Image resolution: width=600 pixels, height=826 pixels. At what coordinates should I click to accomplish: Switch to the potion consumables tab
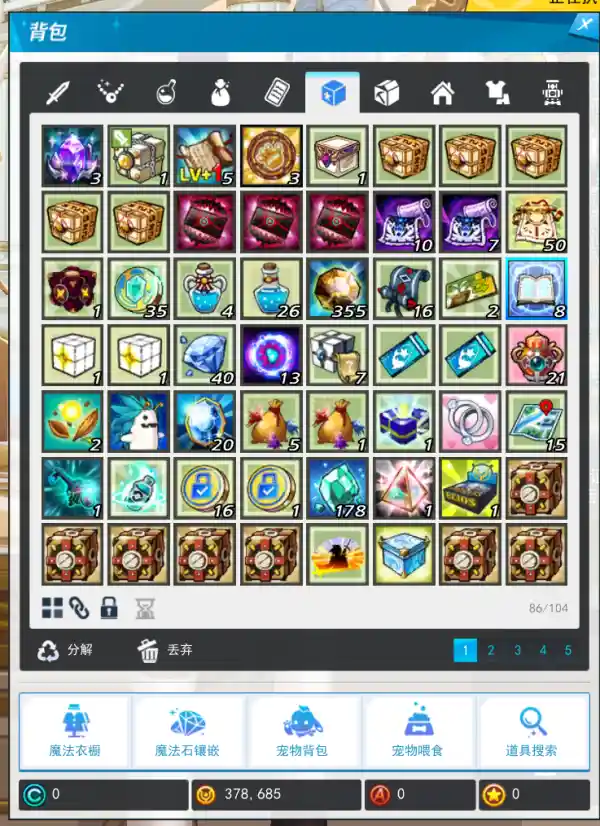tap(167, 93)
